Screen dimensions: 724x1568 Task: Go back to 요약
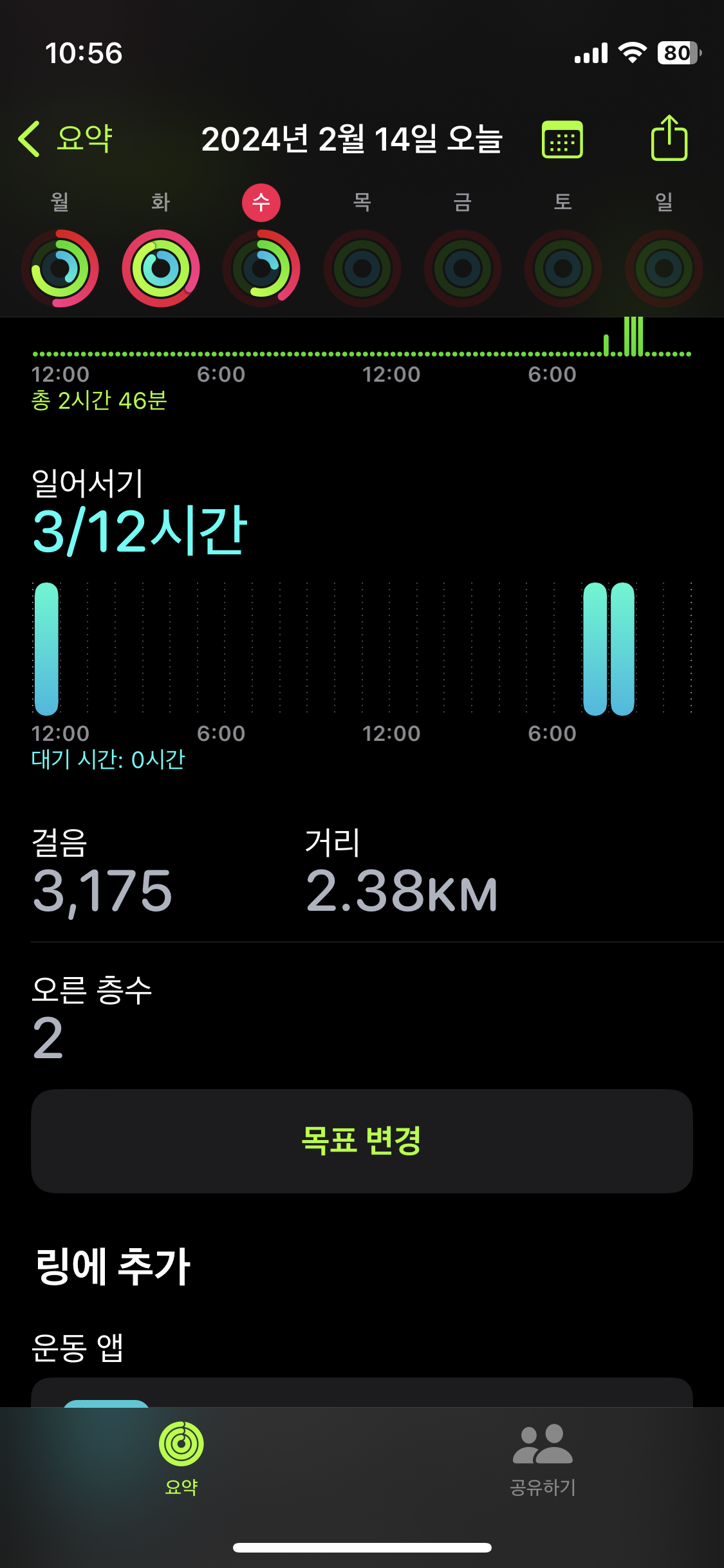point(66,139)
